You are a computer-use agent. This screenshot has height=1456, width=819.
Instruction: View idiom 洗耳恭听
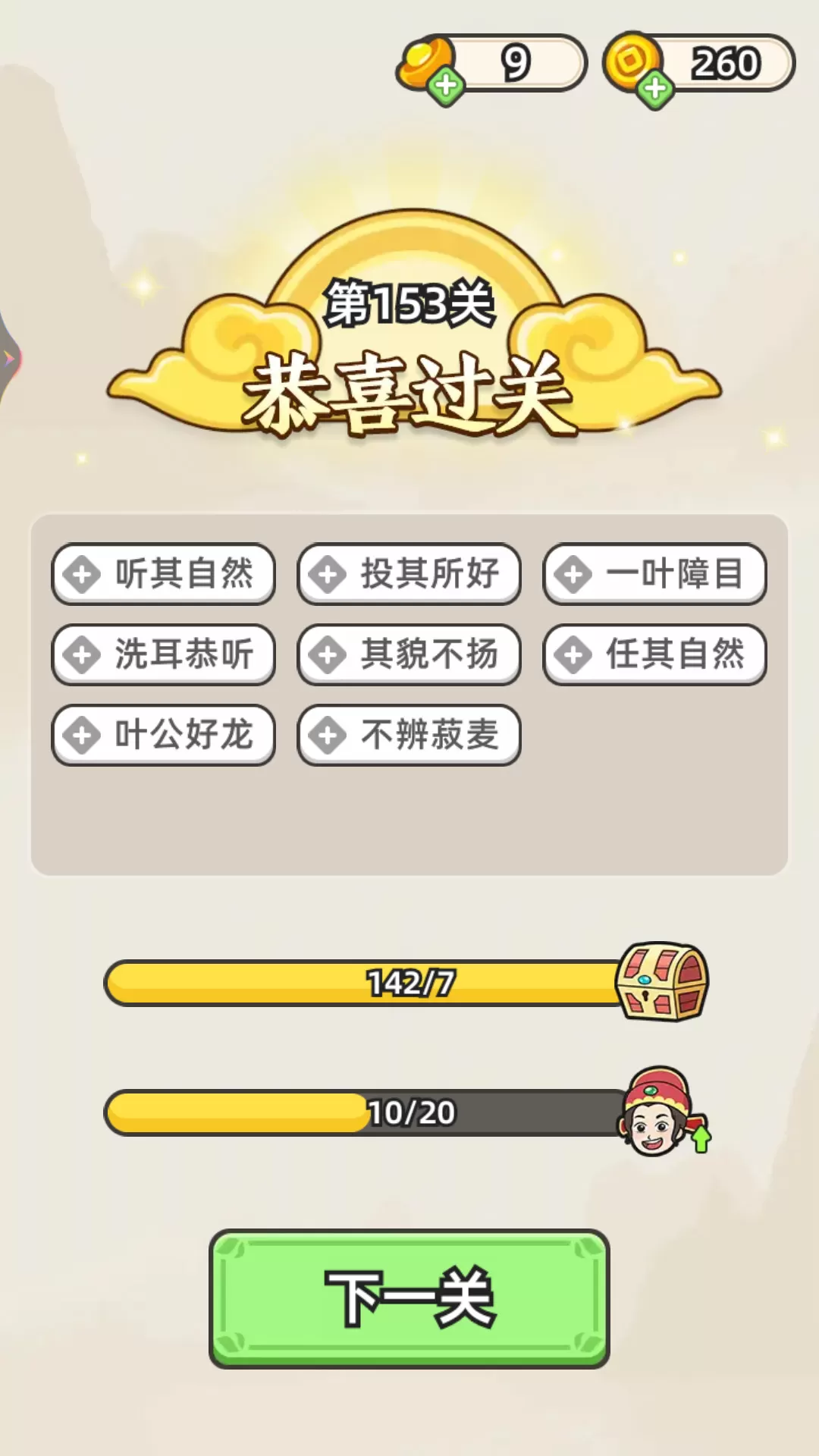click(x=163, y=654)
